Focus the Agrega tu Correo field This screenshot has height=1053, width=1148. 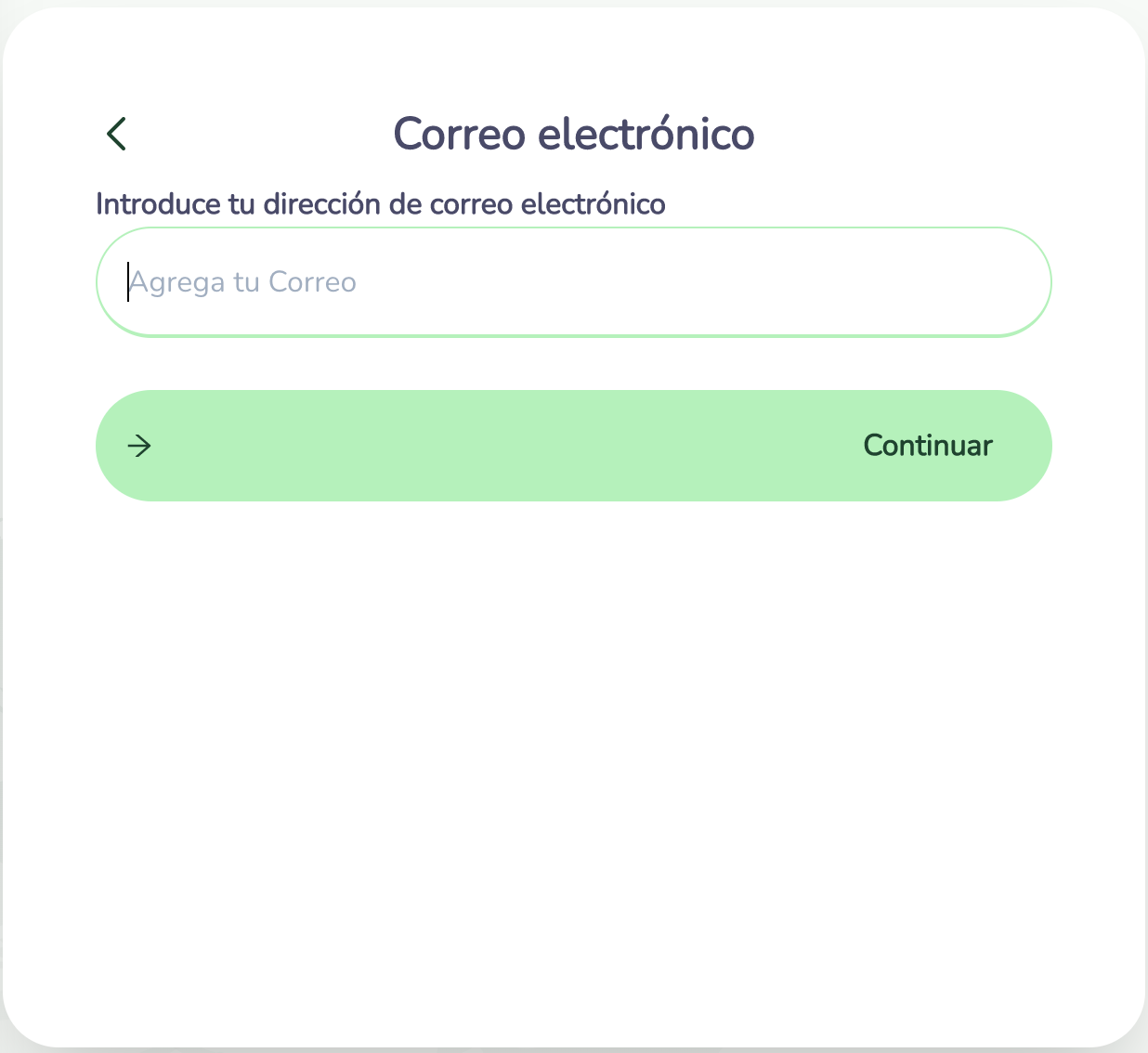573,282
